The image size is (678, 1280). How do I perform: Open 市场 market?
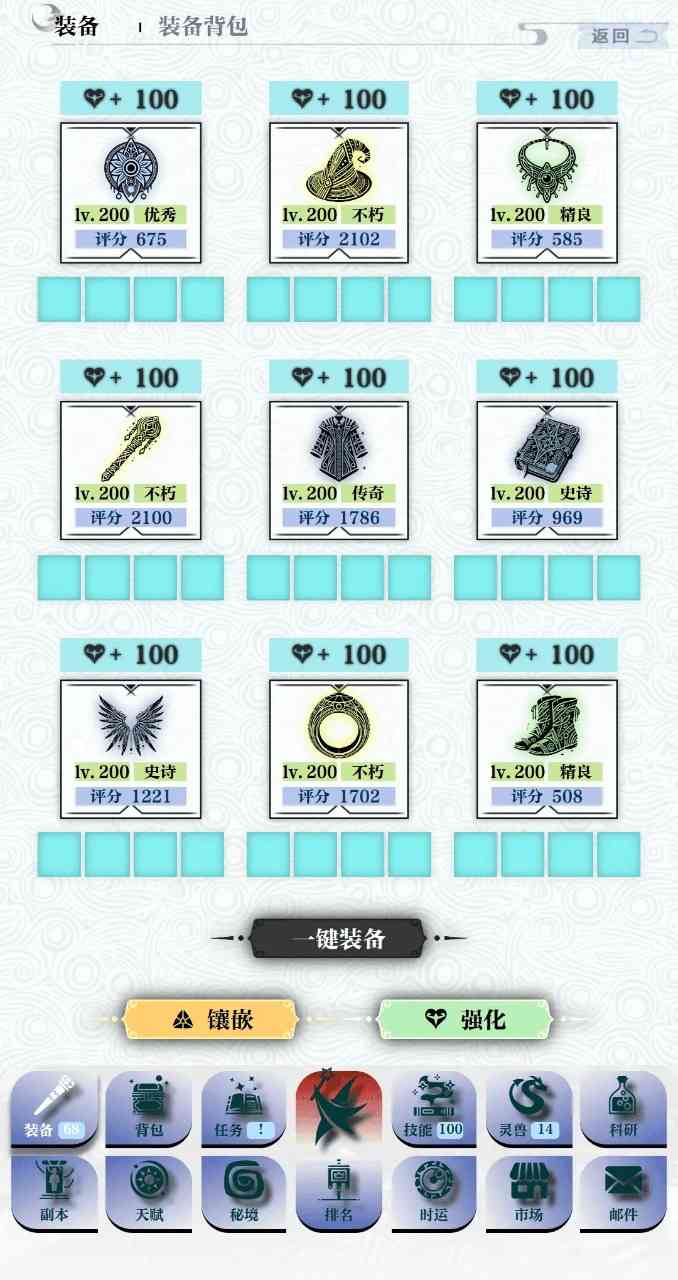(528, 1192)
